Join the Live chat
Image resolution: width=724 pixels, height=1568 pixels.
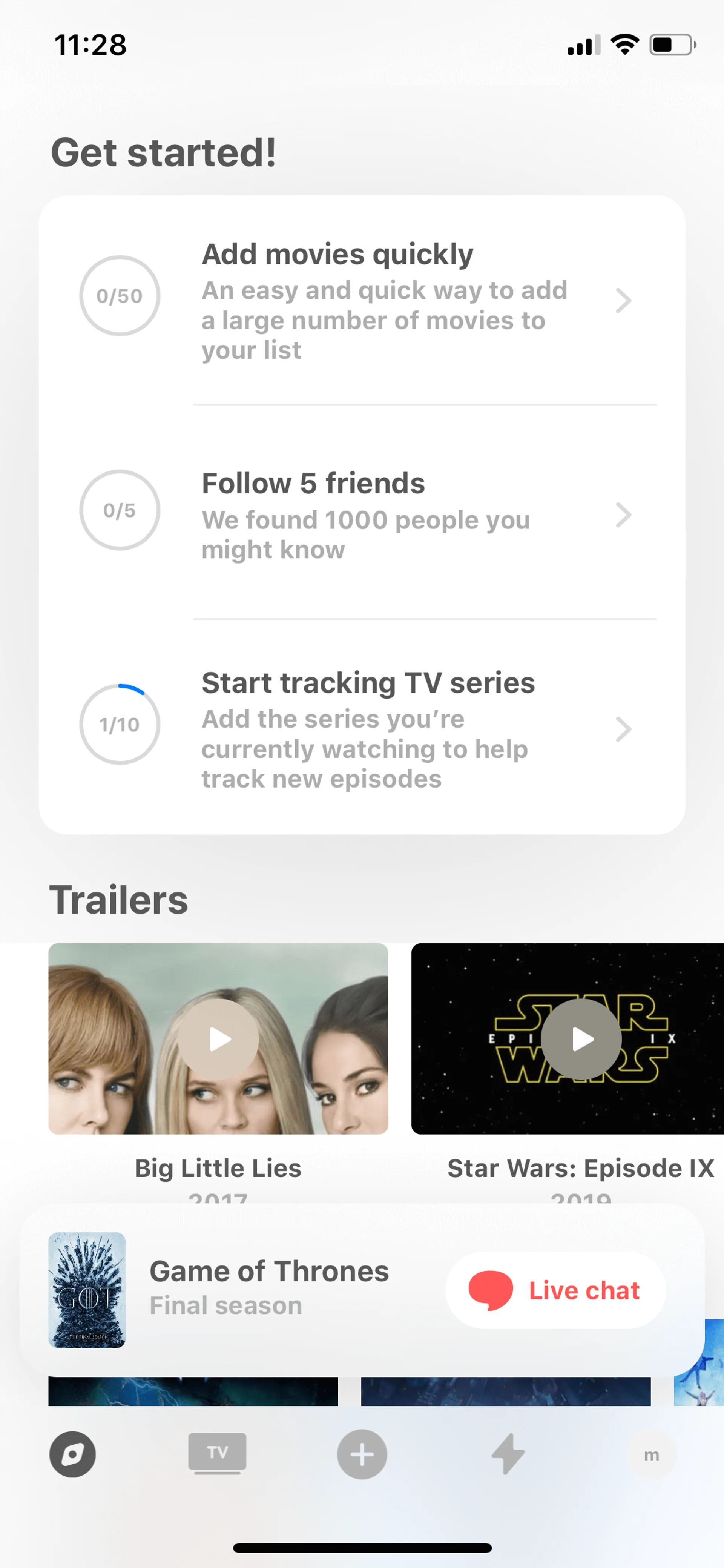555,1290
